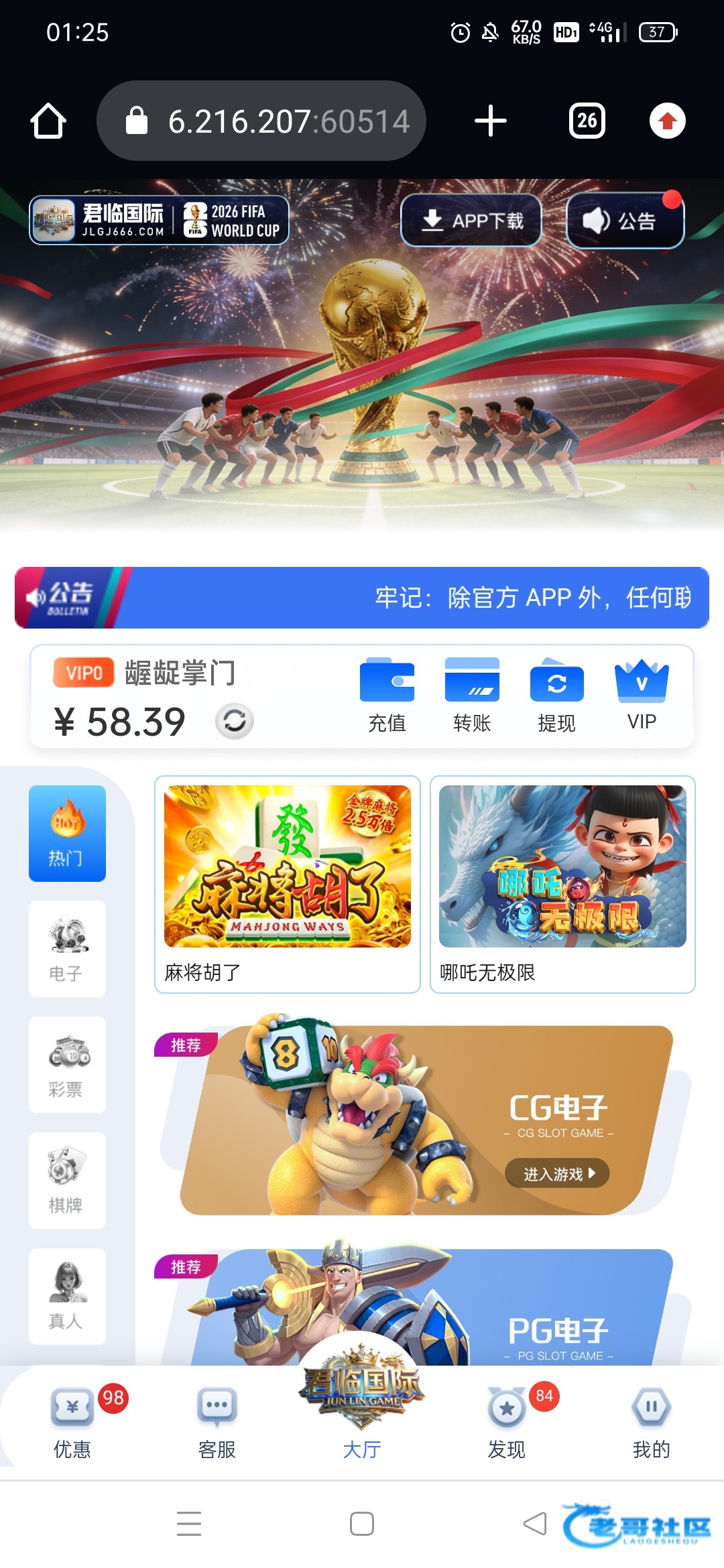
Task: Open a new browser tab
Action: coord(490,121)
